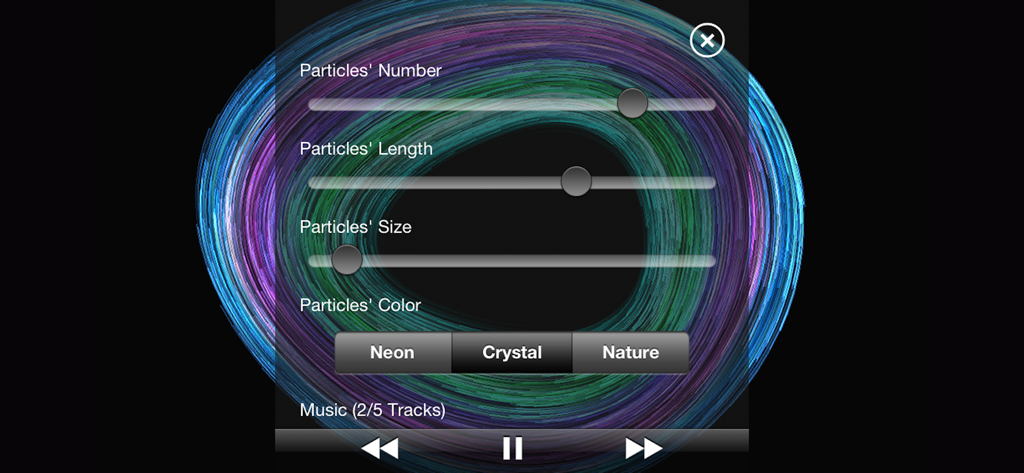This screenshot has height=473, width=1024.
Task: Select the Neon particle color
Action: (x=392, y=353)
